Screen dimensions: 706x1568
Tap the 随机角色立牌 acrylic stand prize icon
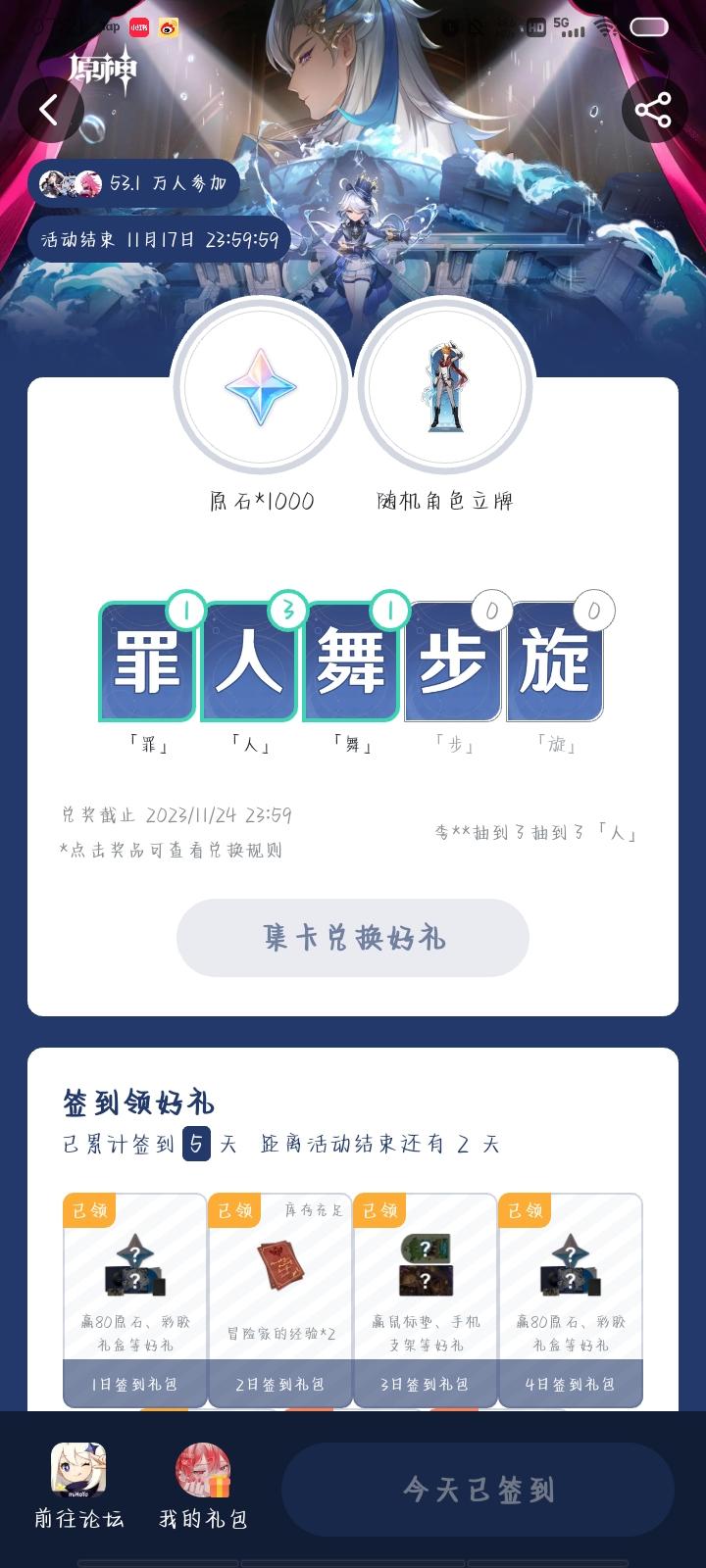tap(444, 388)
